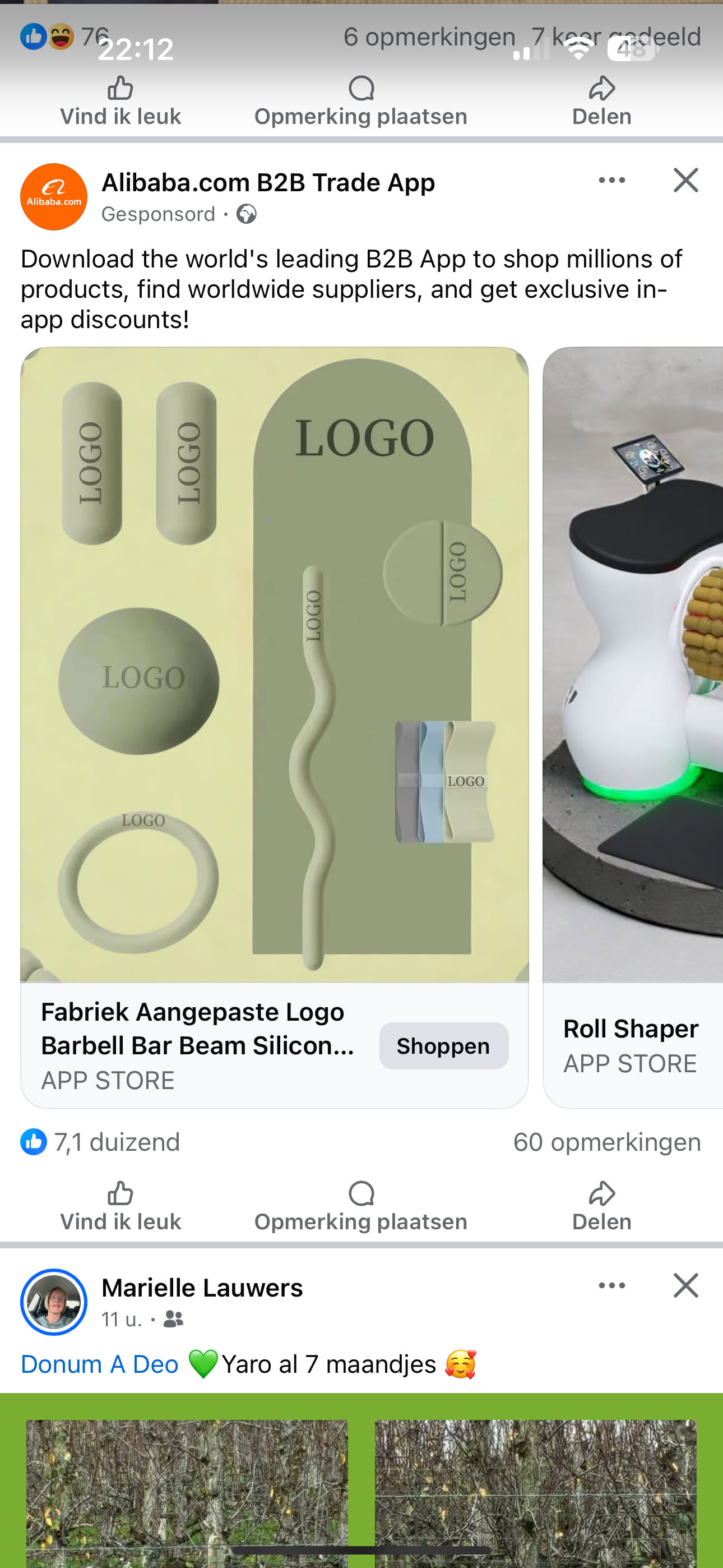Image resolution: width=723 pixels, height=1568 pixels.
Task: Open overflow menu on Alibaba sponsored post
Action: [611, 180]
